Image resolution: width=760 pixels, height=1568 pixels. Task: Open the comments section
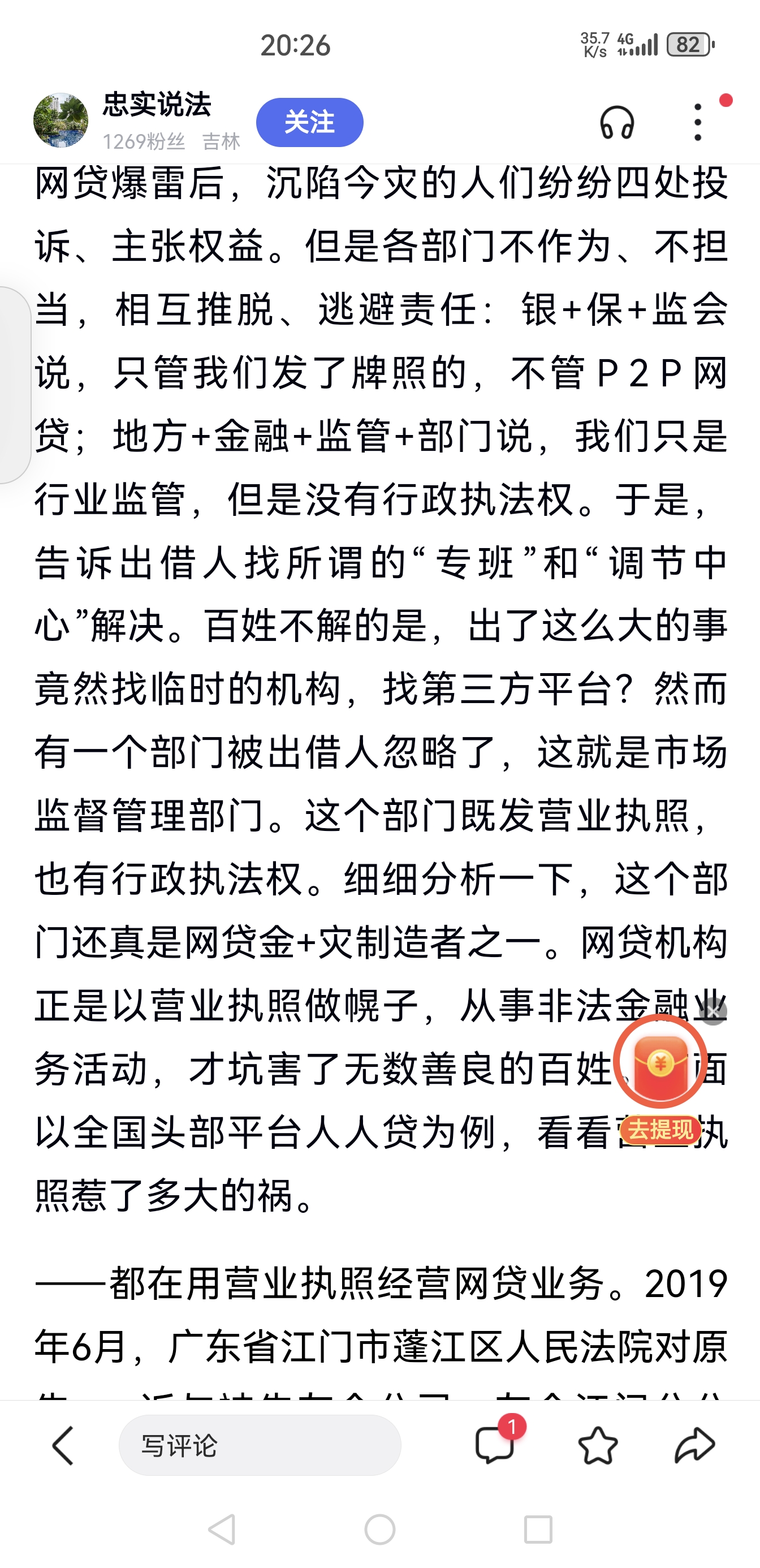(495, 1445)
